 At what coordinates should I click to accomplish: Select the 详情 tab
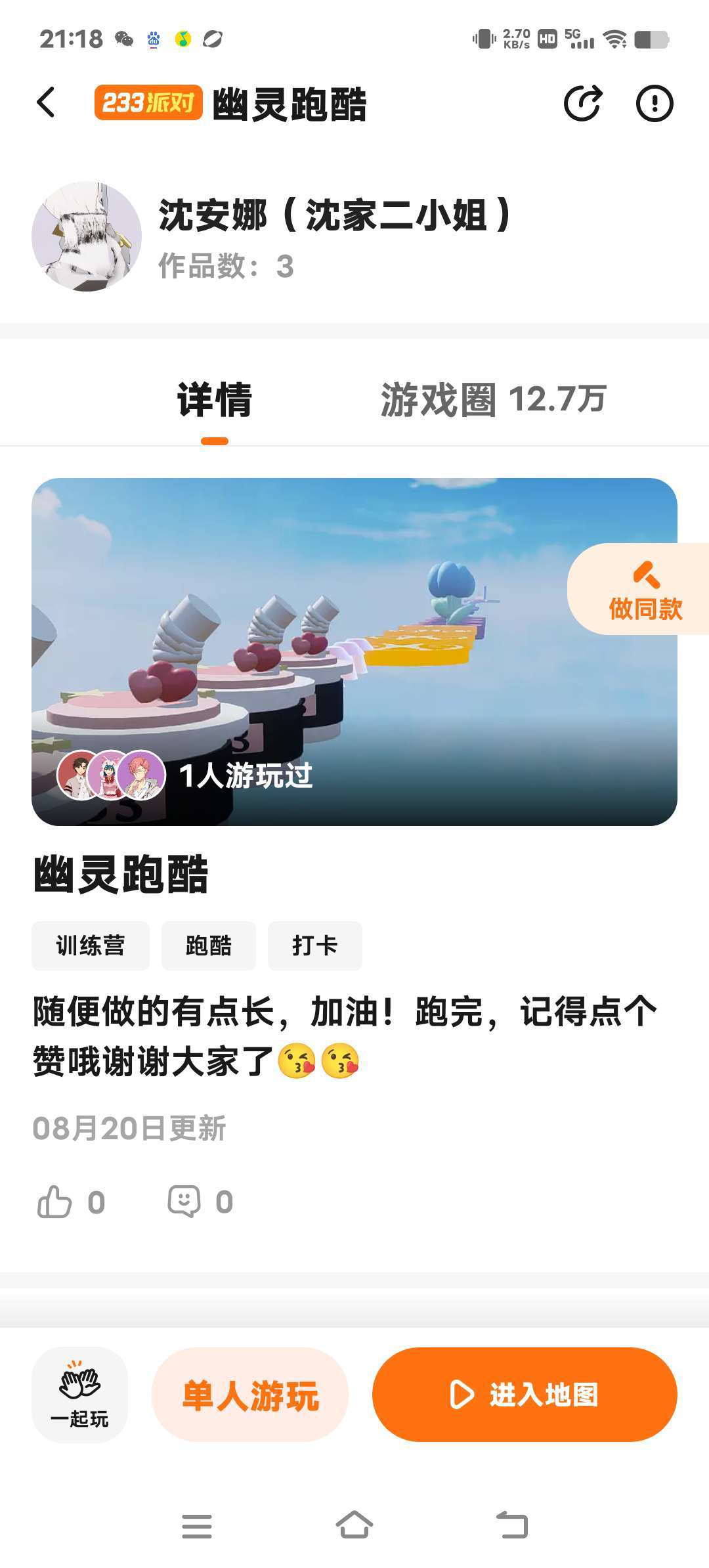click(215, 399)
